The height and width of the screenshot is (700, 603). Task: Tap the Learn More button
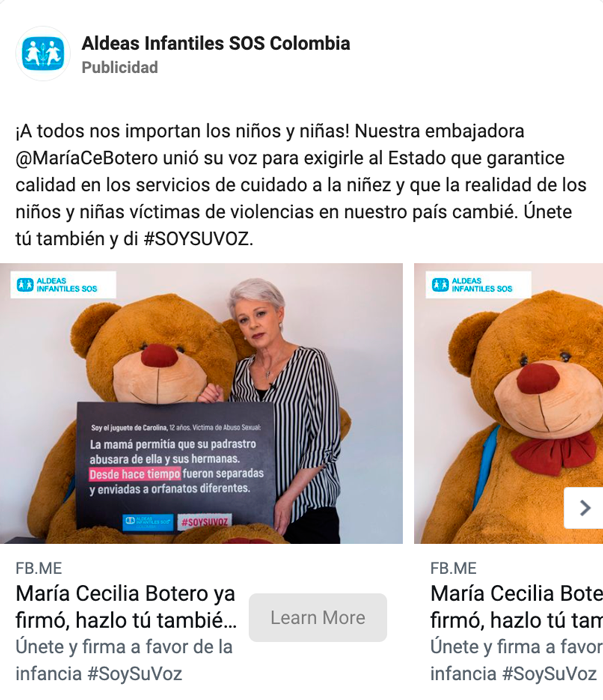click(317, 618)
